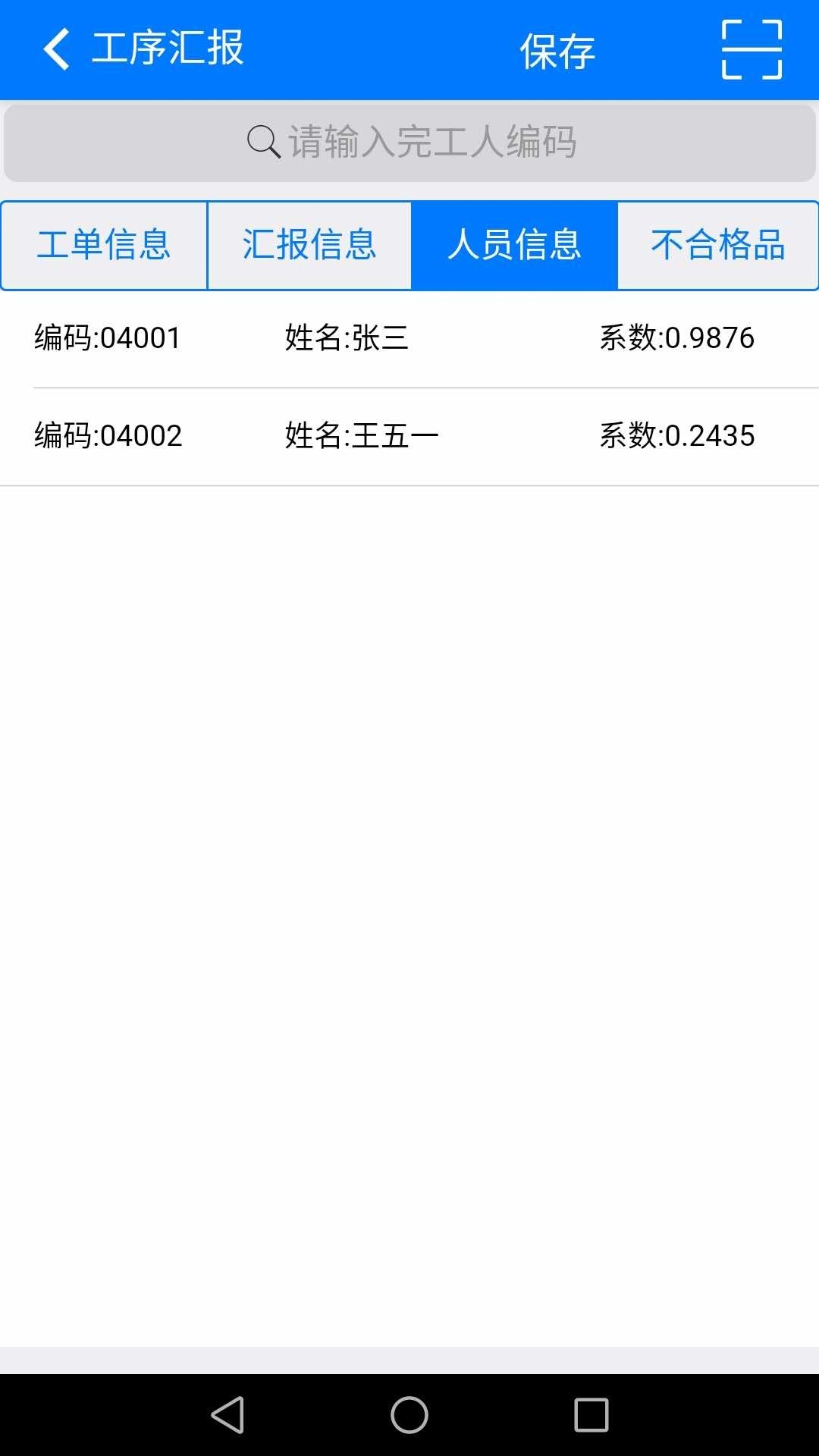Open the 汇报信息 tab

click(x=308, y=244)
